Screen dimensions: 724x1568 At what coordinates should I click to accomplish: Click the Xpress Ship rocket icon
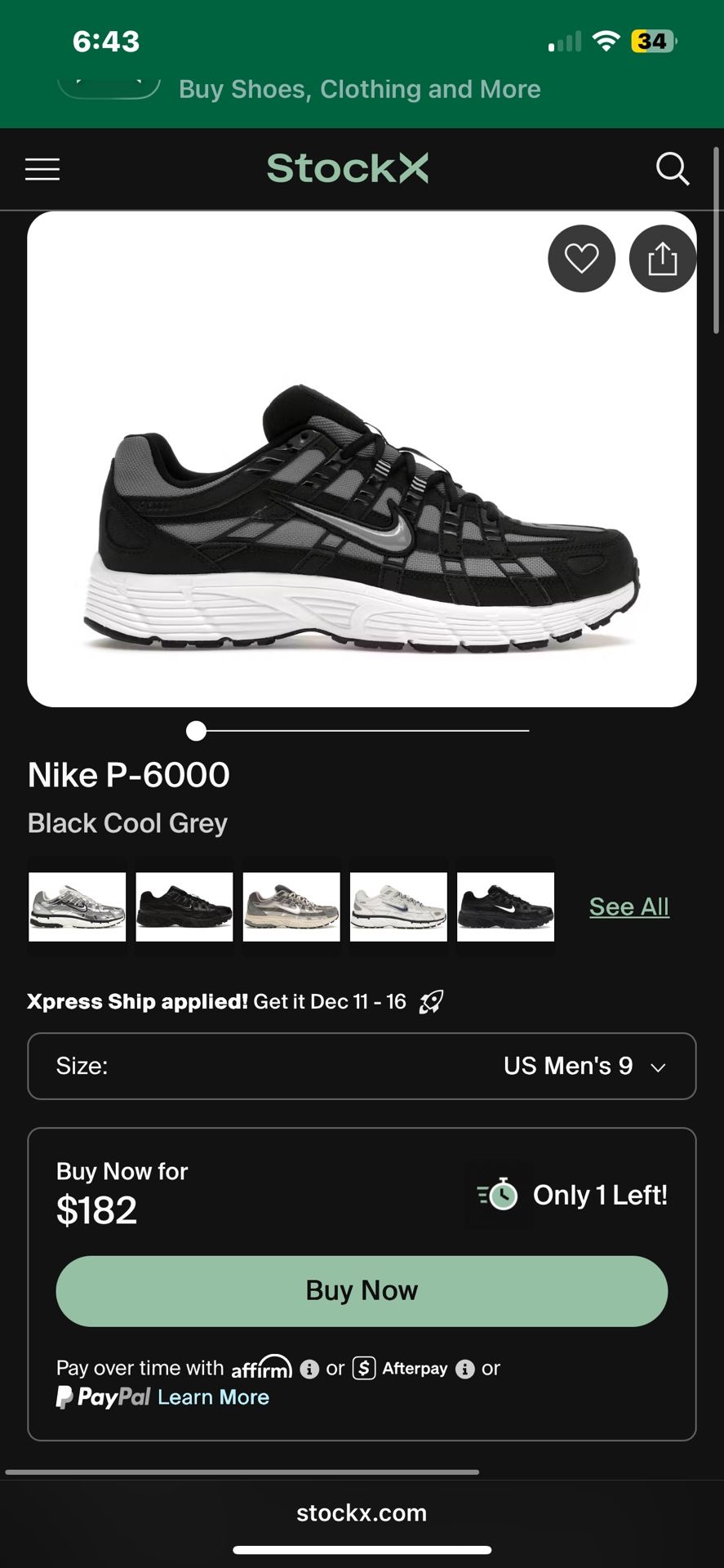point(431,1000)
